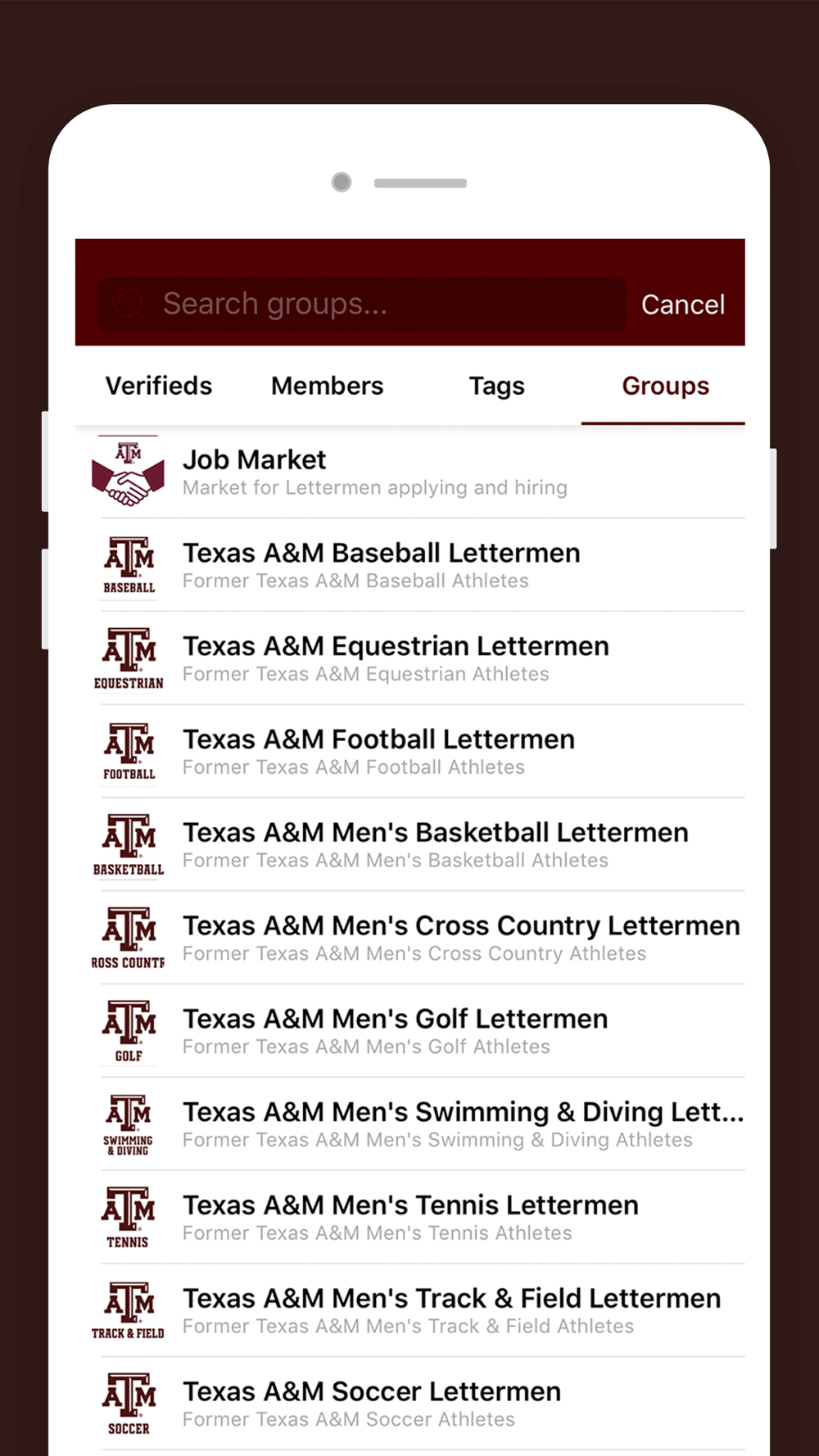Open the Men's Golf Lettermen group
Screen dimensions: 819x1456
click(x=410, y=1032)
